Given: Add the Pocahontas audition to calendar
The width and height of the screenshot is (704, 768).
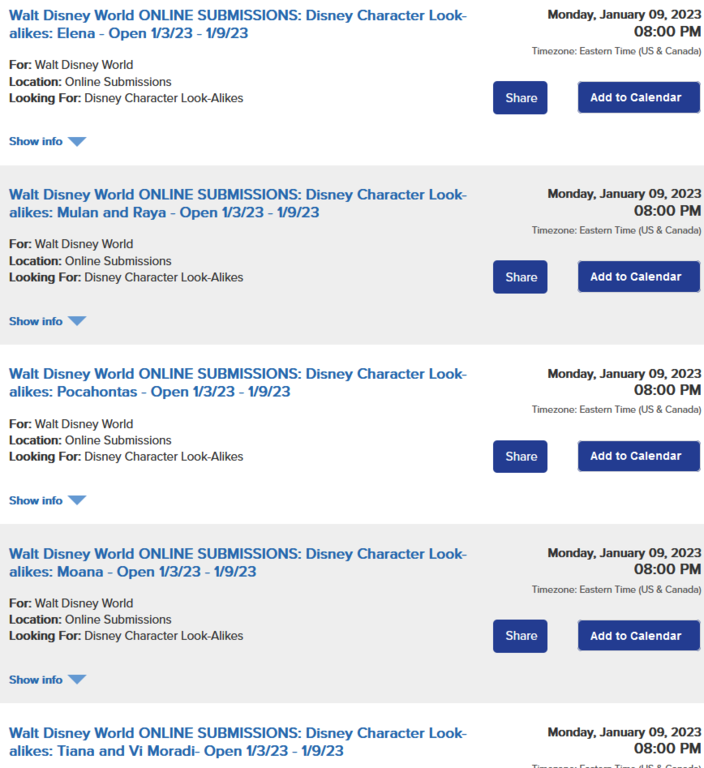Looking at the screenshot, I should click(x=638, y=456).
